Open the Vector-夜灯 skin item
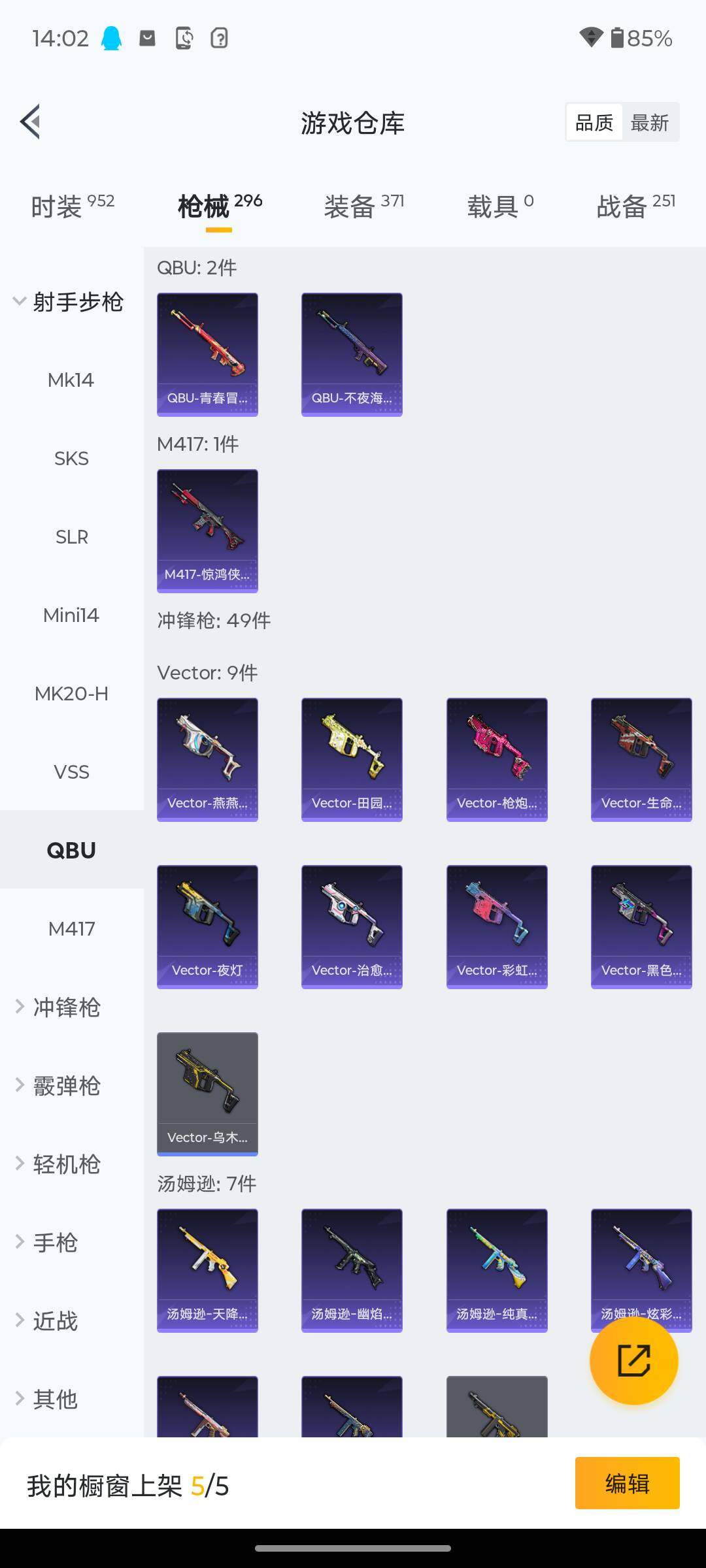Viewport: 706px width, 1568px height. coord(207,926)
